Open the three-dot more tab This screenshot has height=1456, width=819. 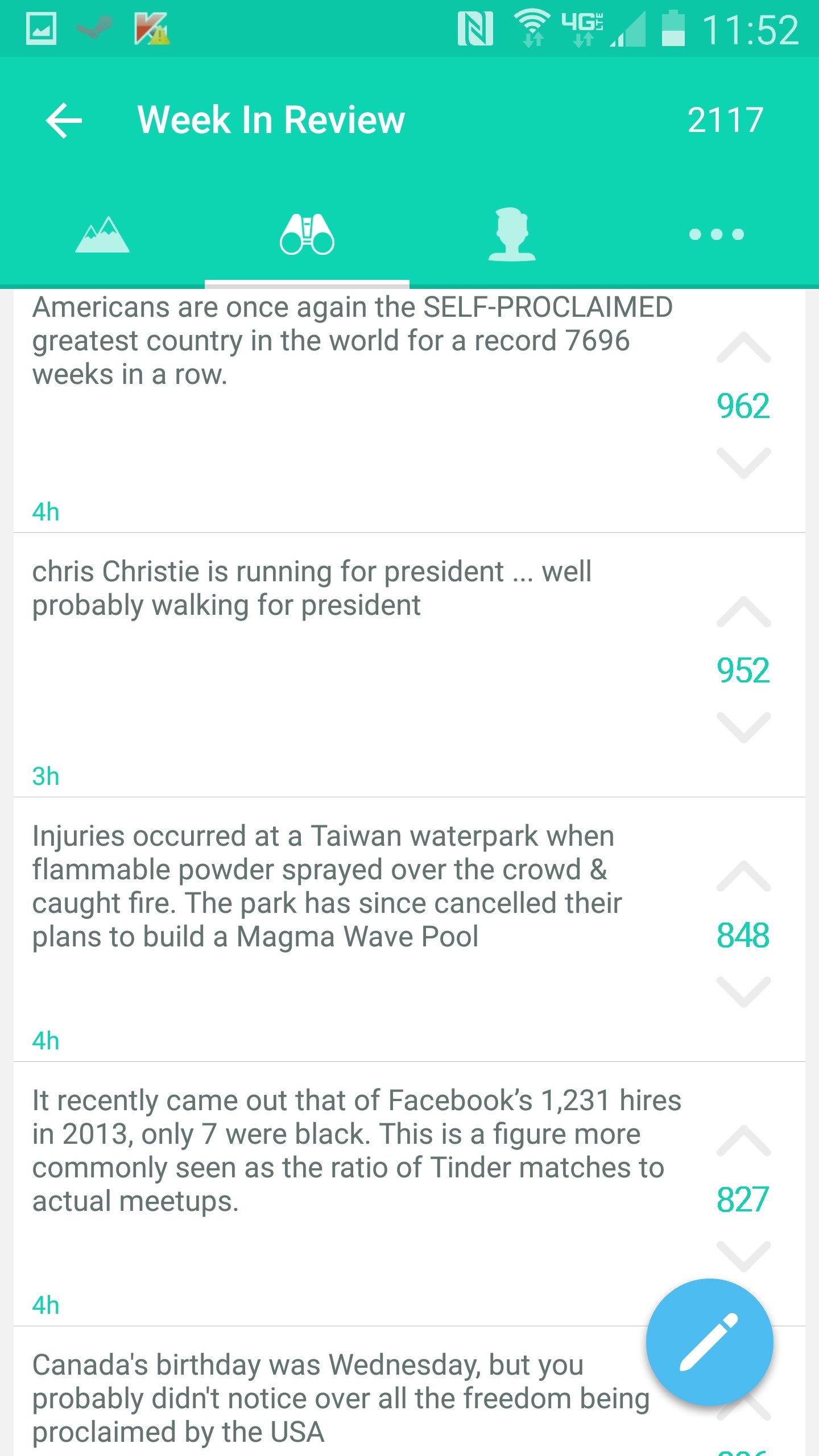716,234
